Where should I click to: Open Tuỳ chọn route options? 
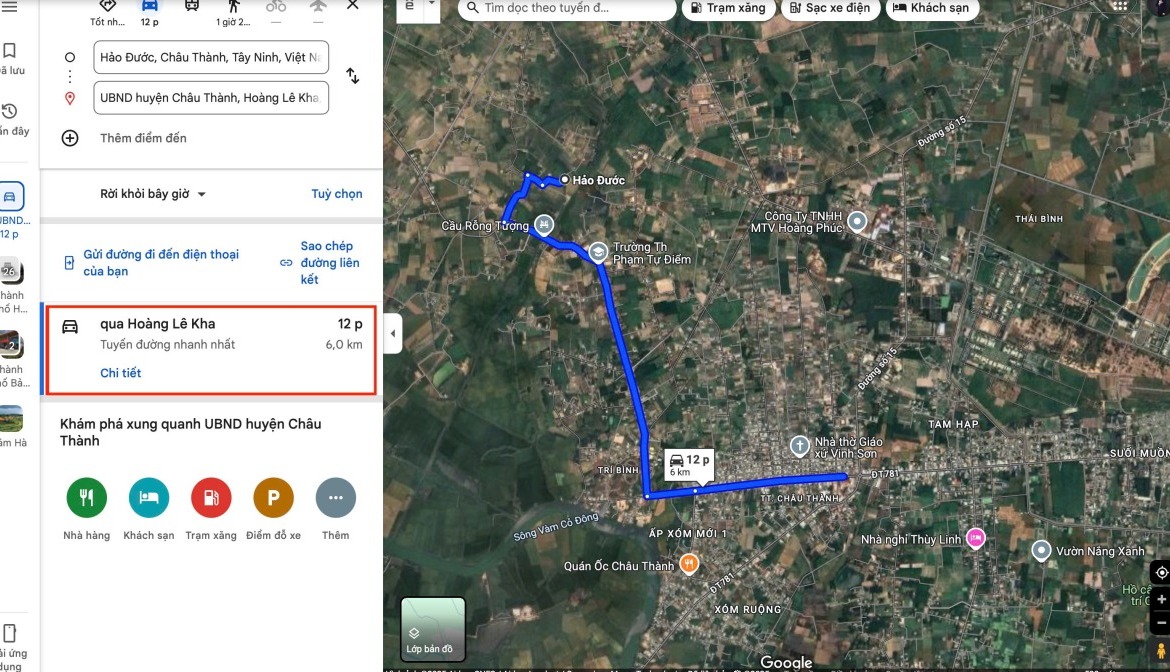[x=336, y=194]
